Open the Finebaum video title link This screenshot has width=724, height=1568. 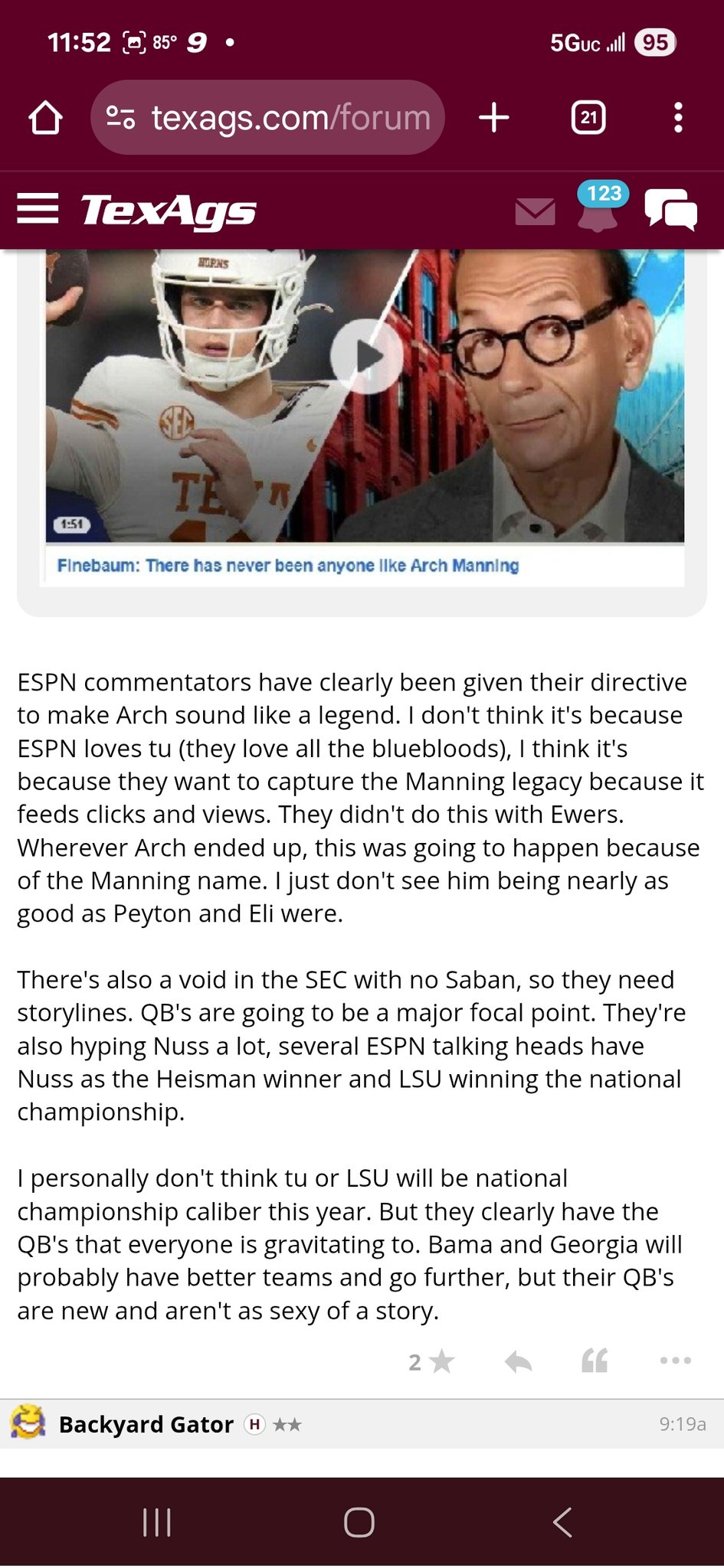(x=288, y=566)
